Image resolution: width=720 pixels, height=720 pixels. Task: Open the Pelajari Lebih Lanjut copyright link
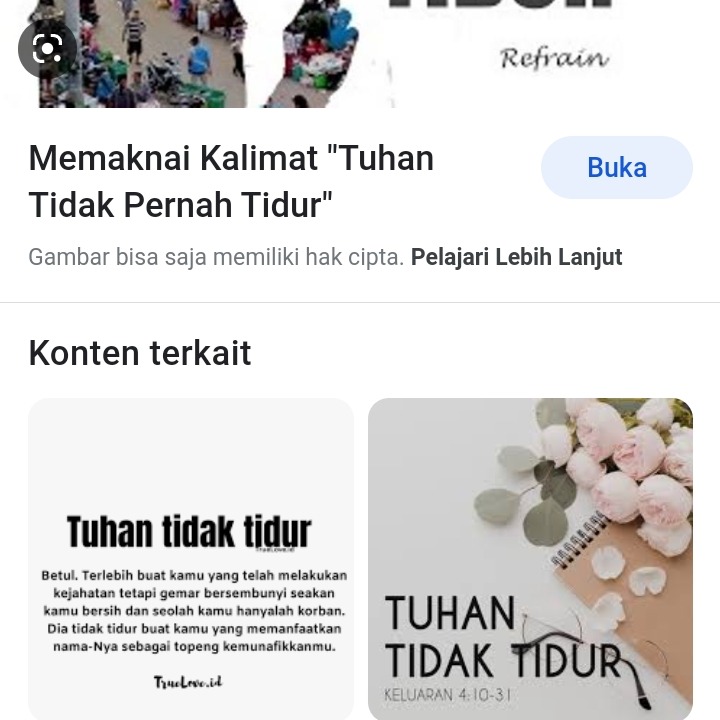(x=516, y=257)
